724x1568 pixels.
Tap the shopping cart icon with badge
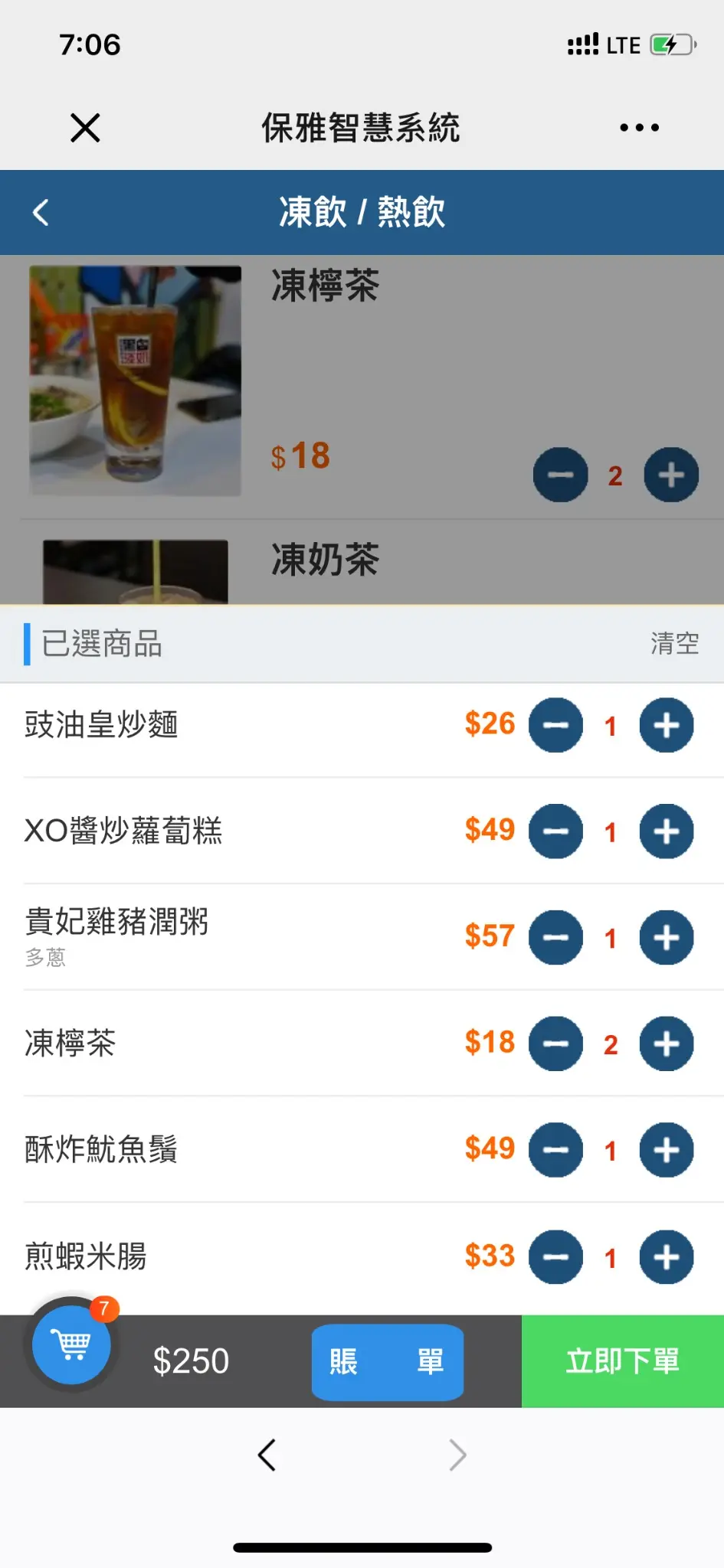pyautogui.click(x=72, y=1344)
